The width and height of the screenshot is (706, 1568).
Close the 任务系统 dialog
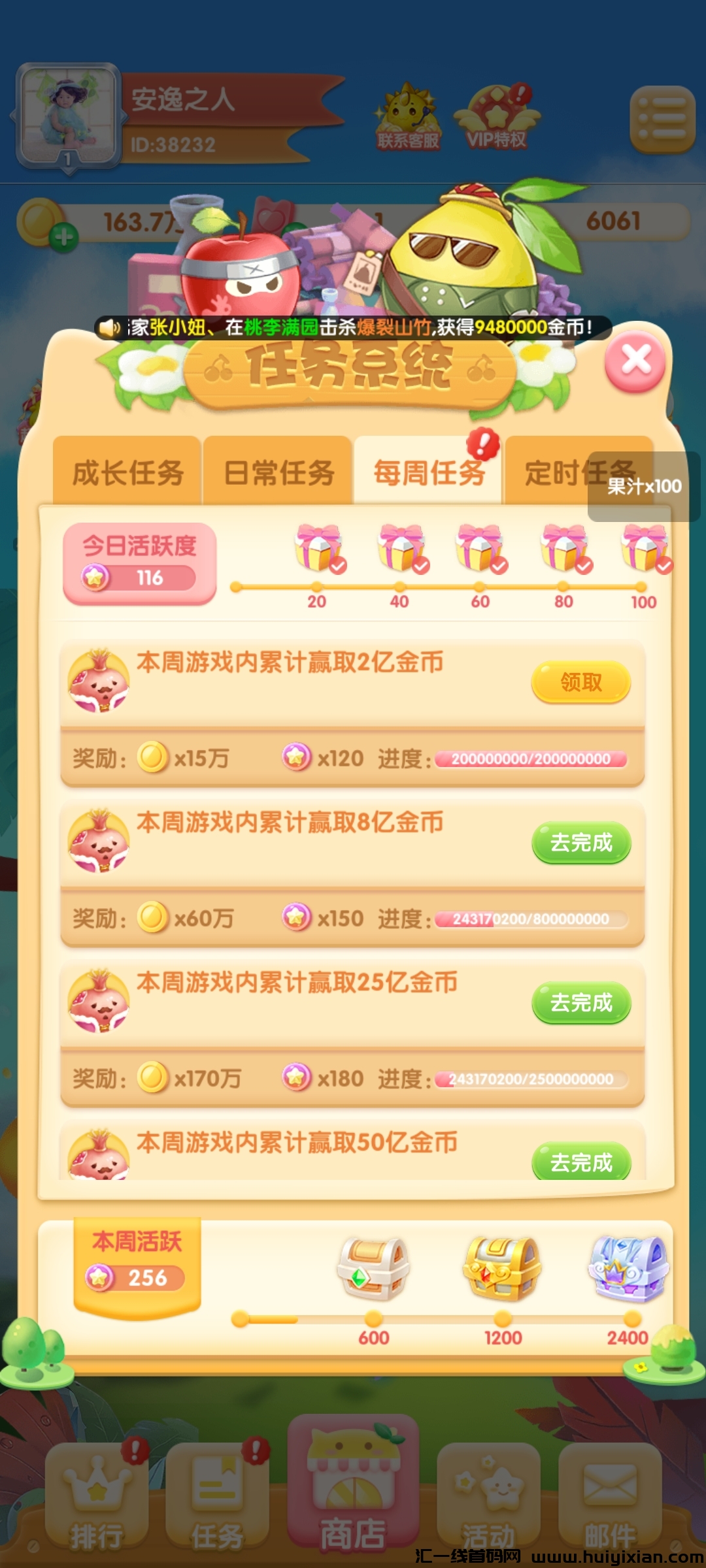(634, 361)
